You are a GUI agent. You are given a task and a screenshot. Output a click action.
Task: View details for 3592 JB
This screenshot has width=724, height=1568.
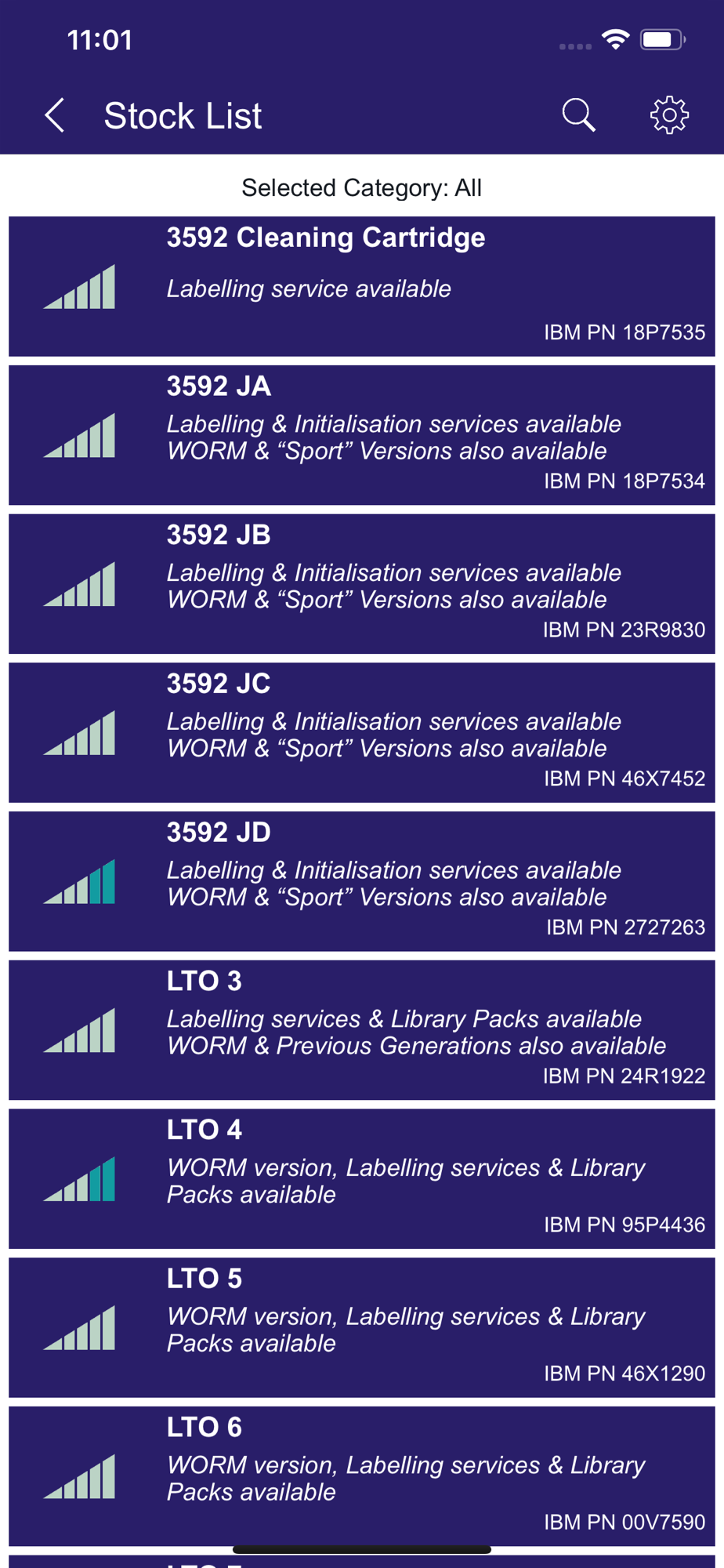point(362,584)
